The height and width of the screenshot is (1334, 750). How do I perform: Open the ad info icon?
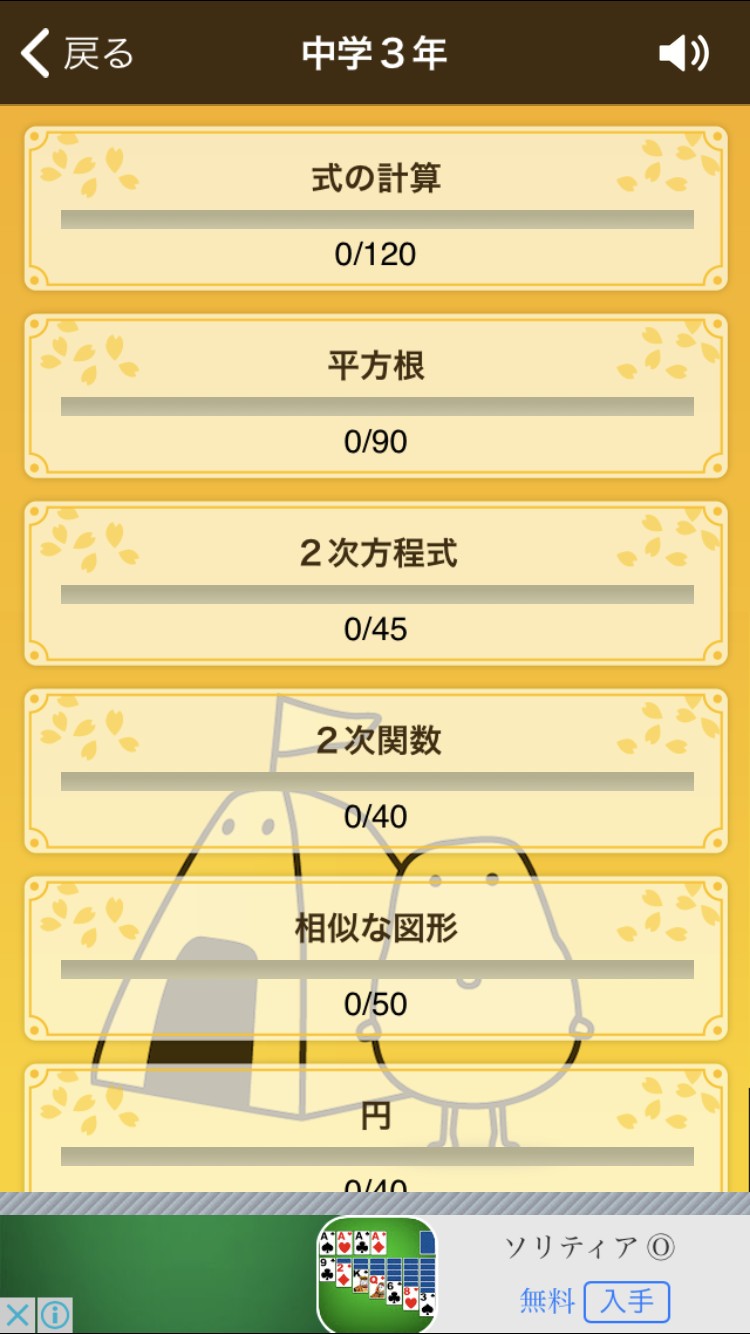[55, 1314]
